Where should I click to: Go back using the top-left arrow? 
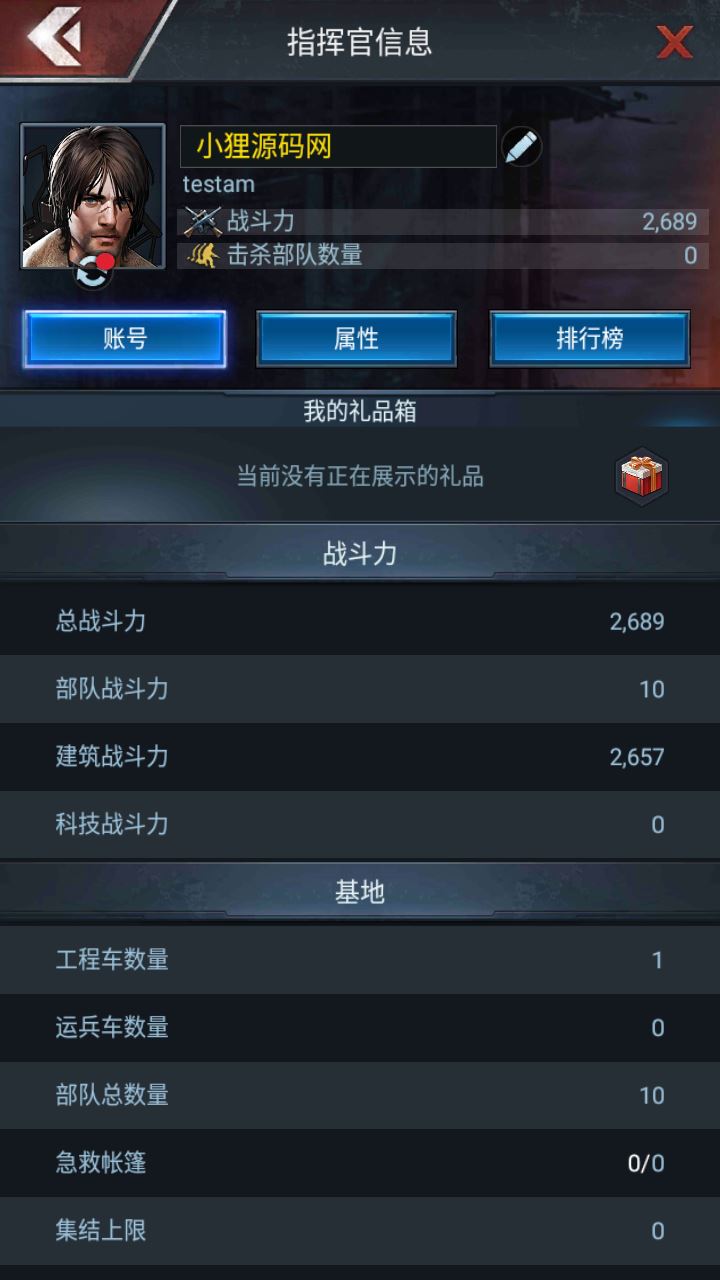(55, 38)
